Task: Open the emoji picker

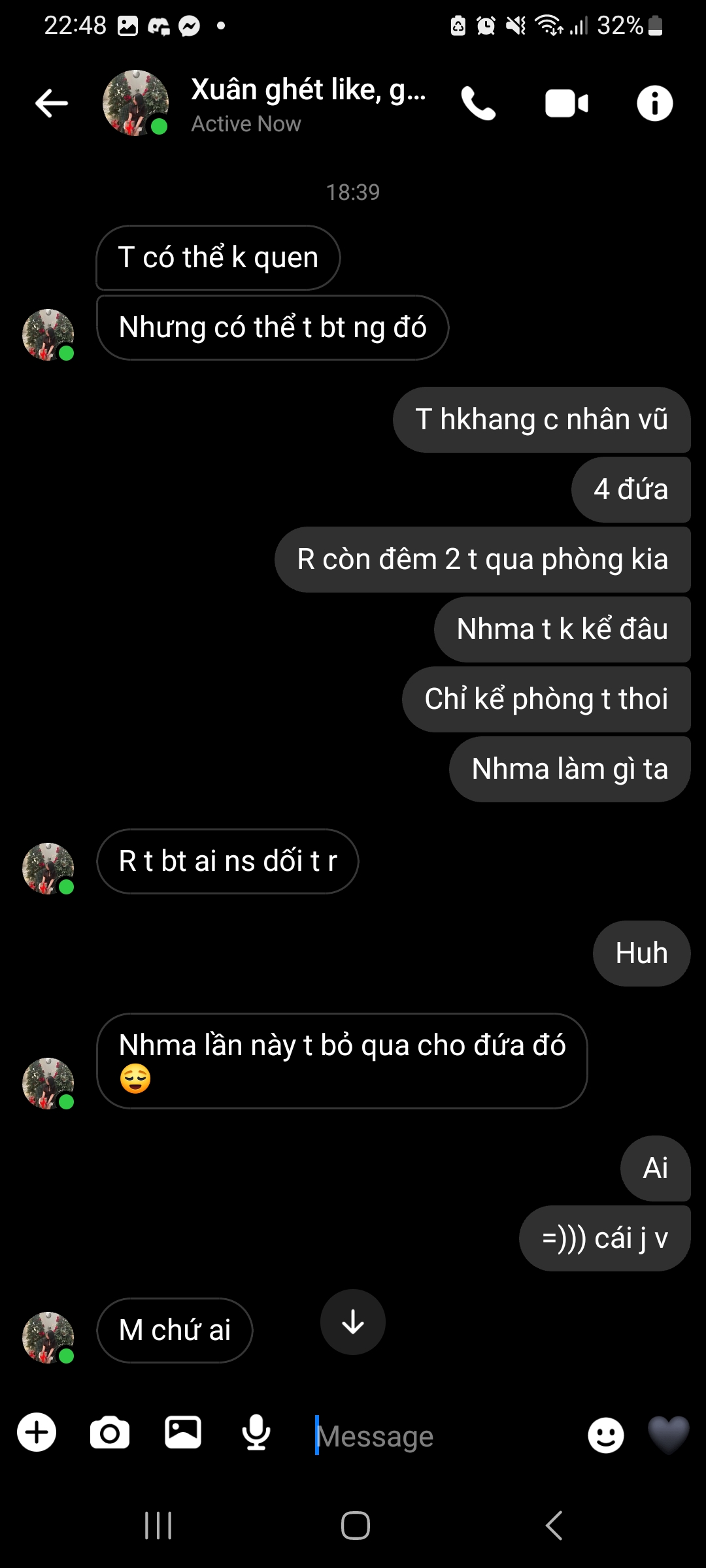Action: 606,1435
